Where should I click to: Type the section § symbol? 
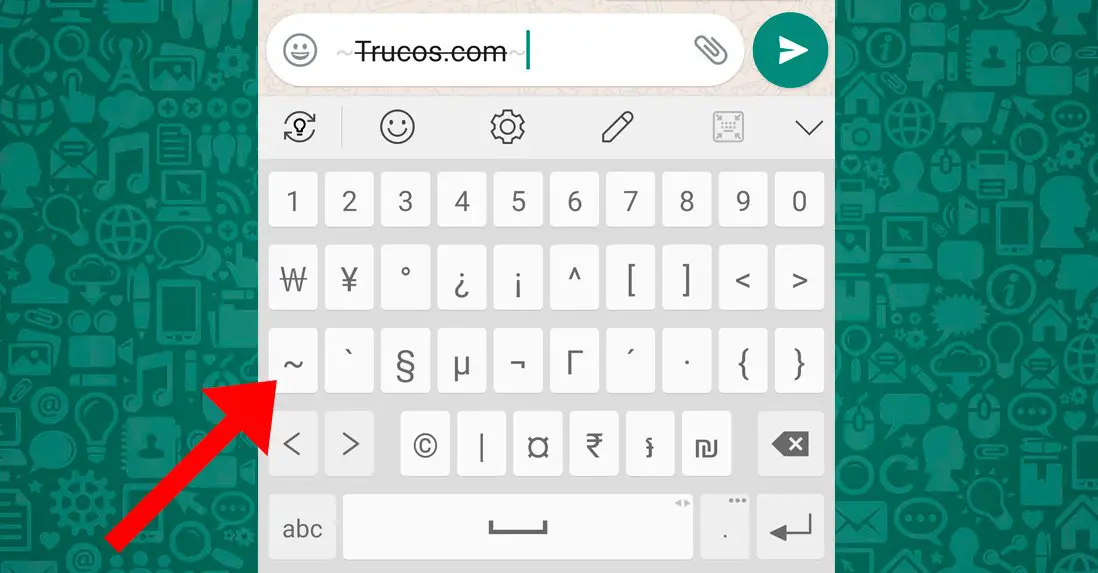[x=405, y=363]
